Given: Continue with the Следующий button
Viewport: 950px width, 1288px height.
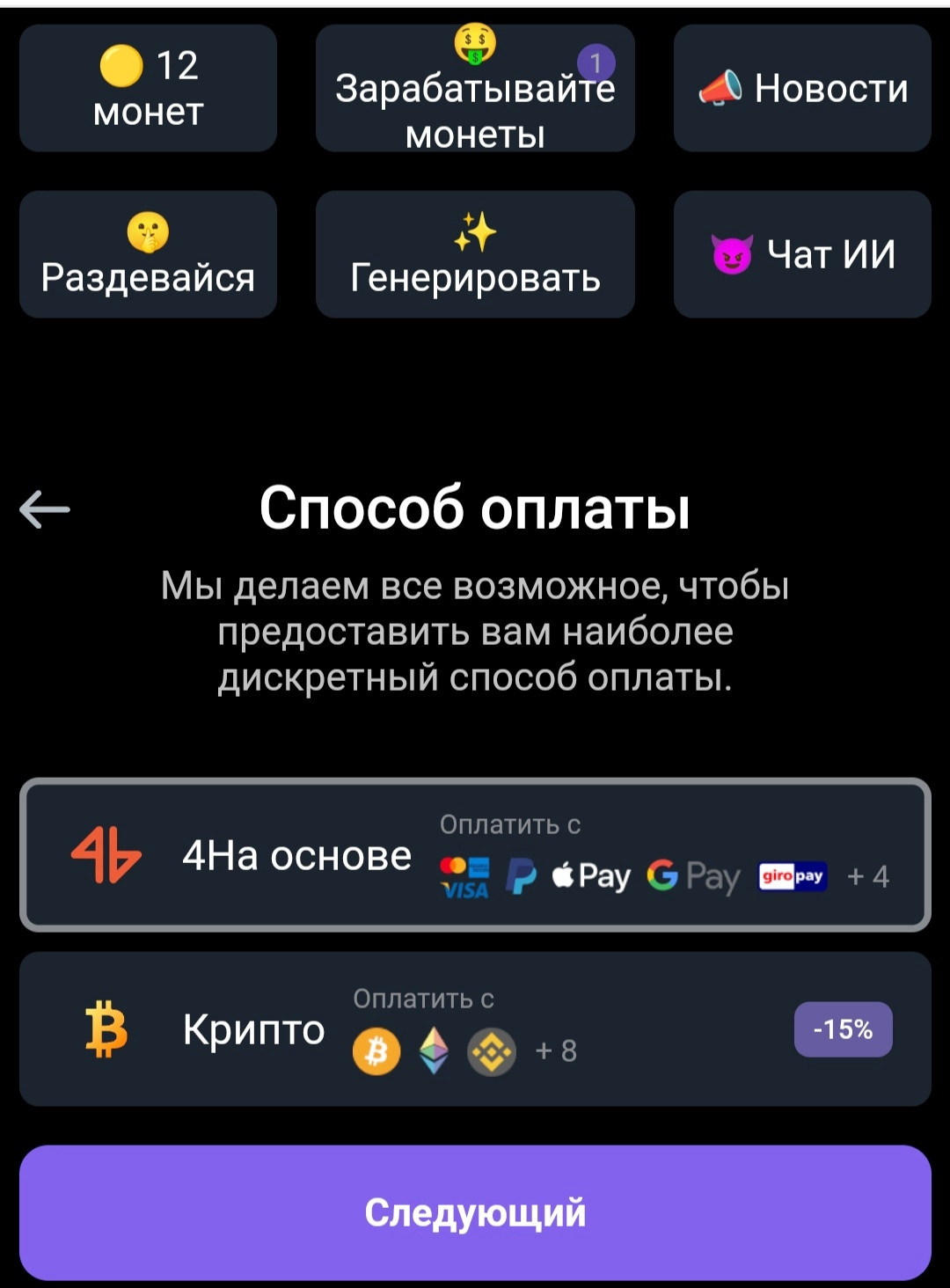Looking at the screenshot, I should coord(475,1212).
